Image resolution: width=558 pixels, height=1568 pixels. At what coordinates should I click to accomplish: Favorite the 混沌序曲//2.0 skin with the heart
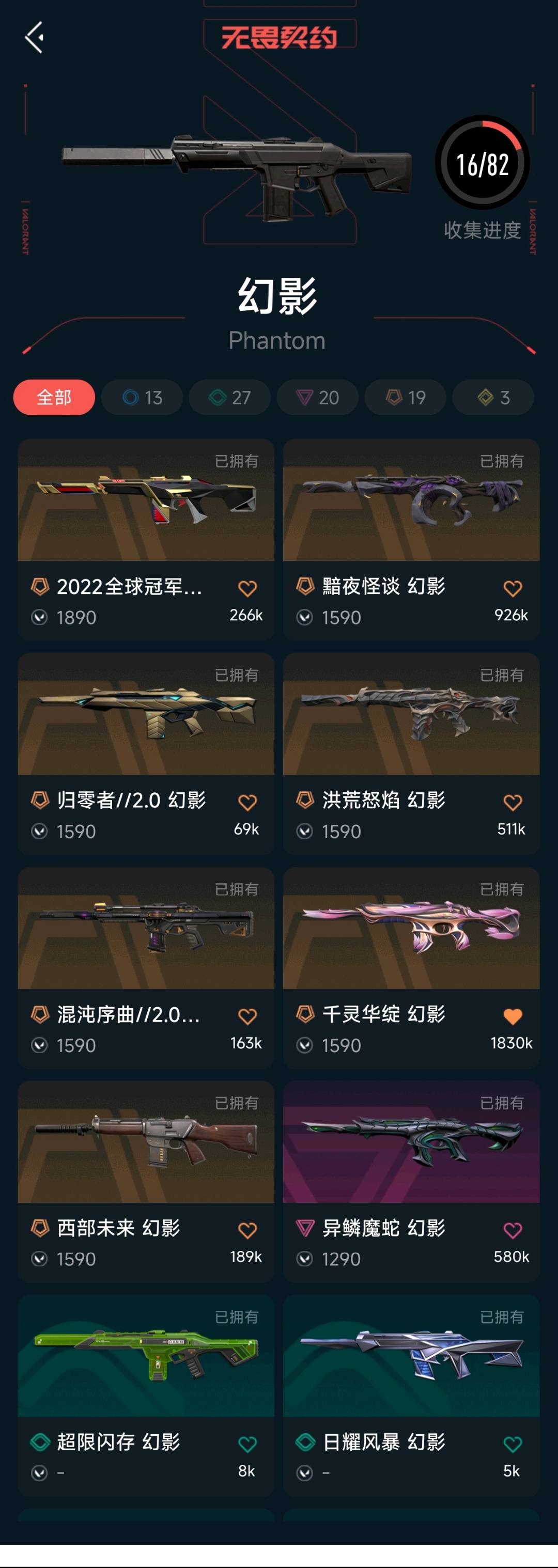(247, 1016)
